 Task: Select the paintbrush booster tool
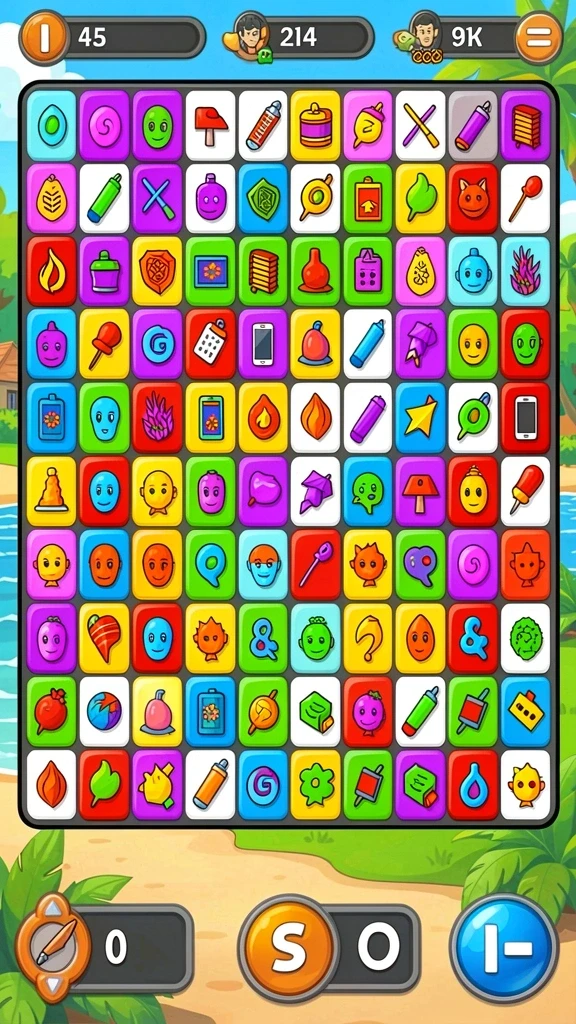click(54, 947)
